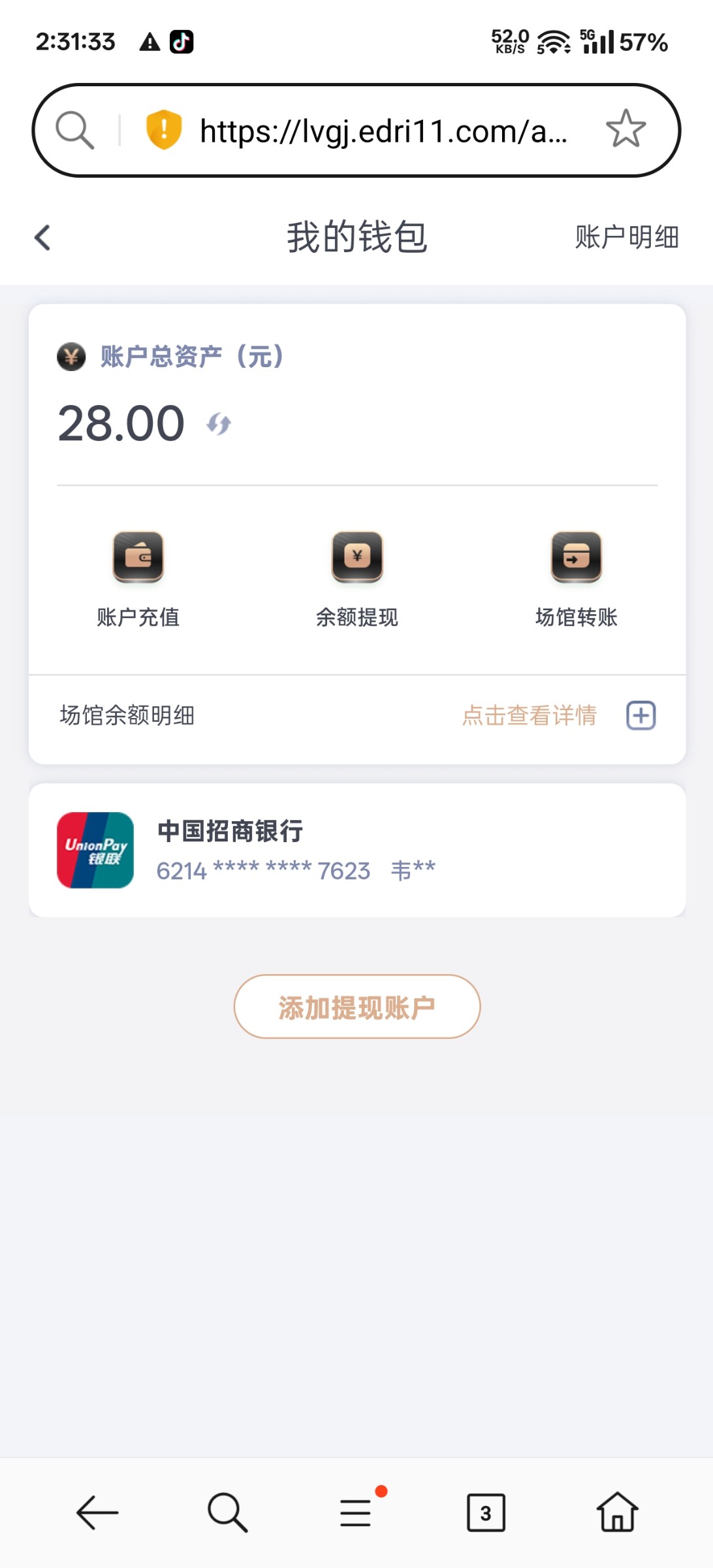
Task: Open the 中国招商银行 card ending 7623
Action: pyautogui.click(x=357, y=850)
